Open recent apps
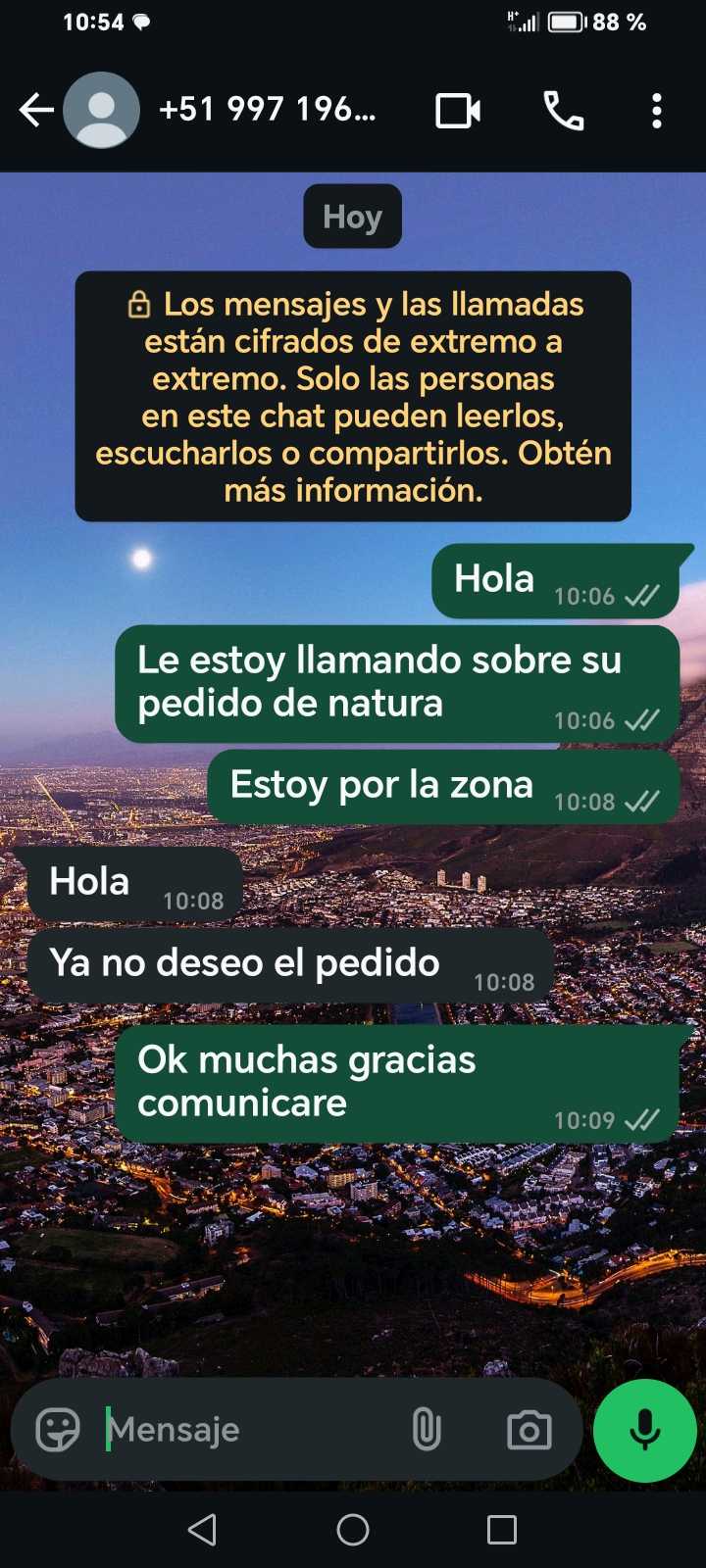The width and height of the screenshot is (706, 1568). pos(502,1530)
